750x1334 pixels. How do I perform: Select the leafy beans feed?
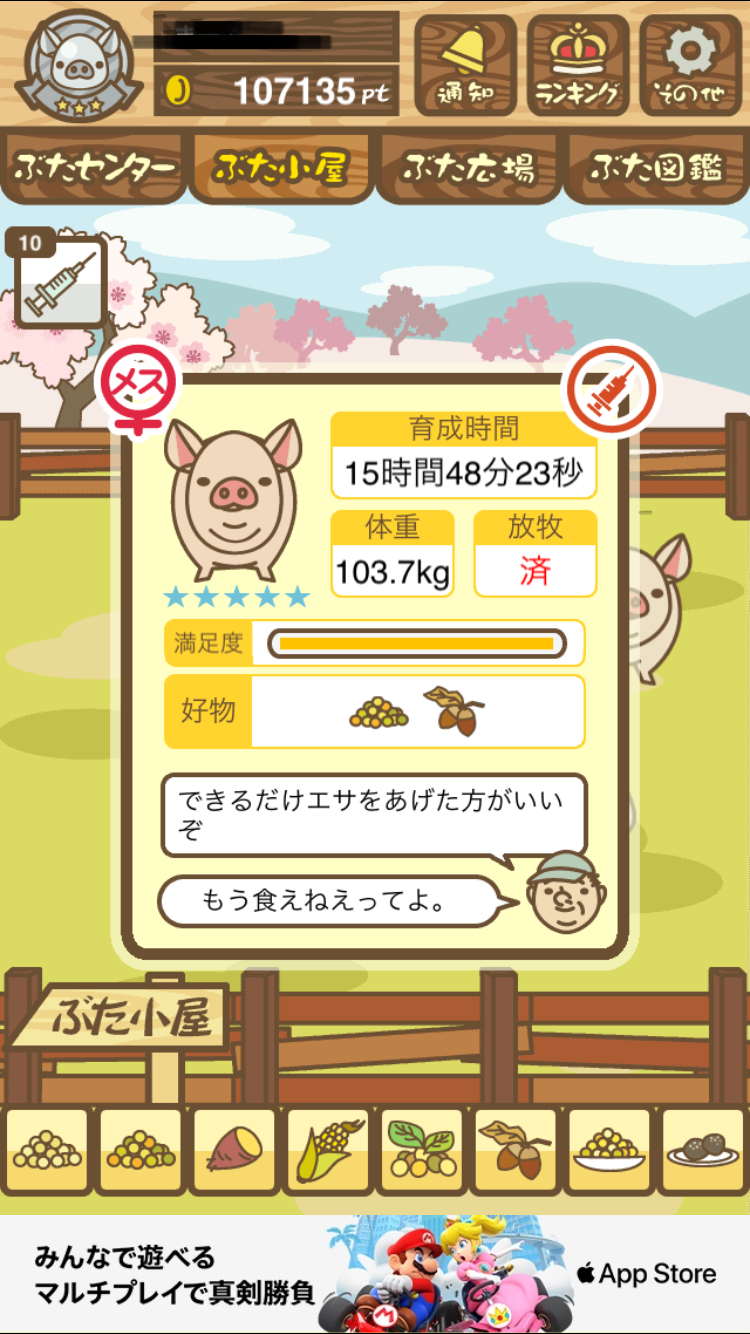[422, 1151]
